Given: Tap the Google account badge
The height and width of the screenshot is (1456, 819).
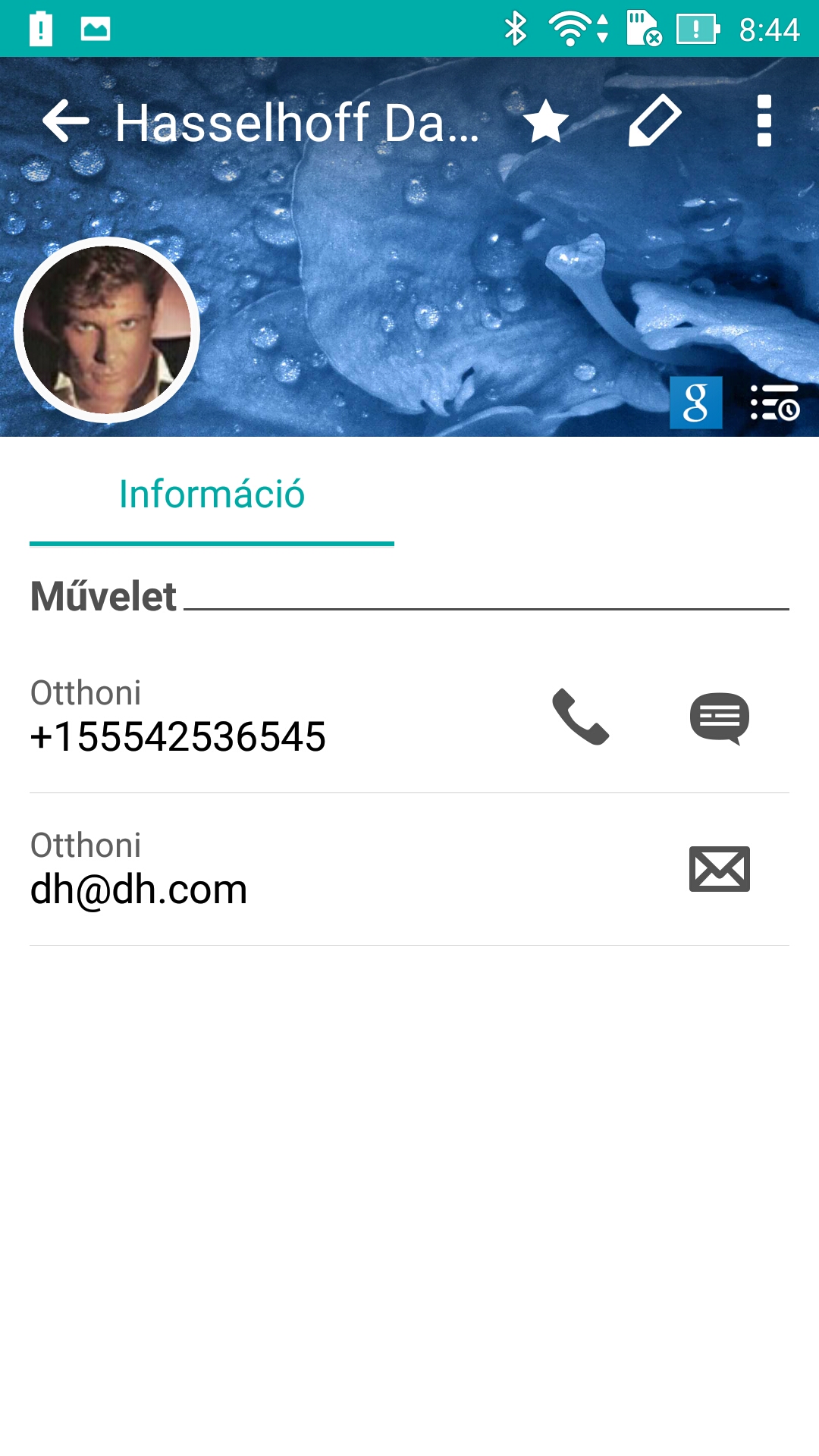Looking at the screenshot, I should point(695,403).
